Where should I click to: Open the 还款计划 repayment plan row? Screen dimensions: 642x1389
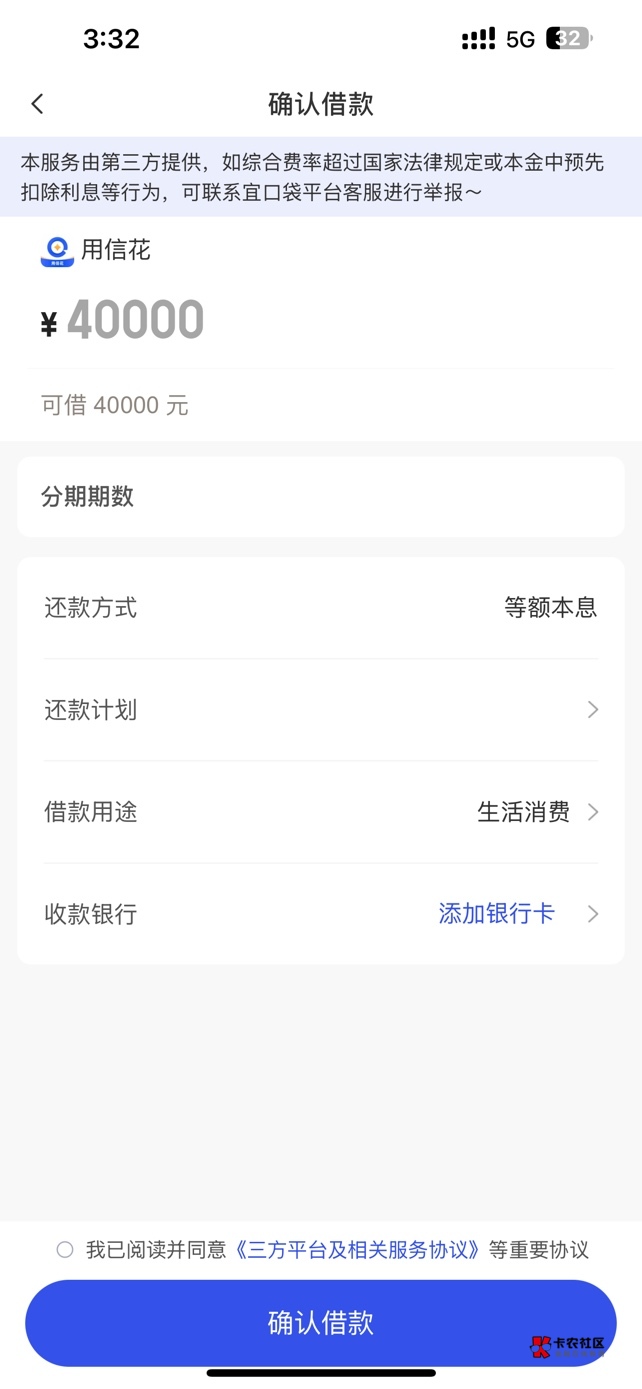(320, 710)
